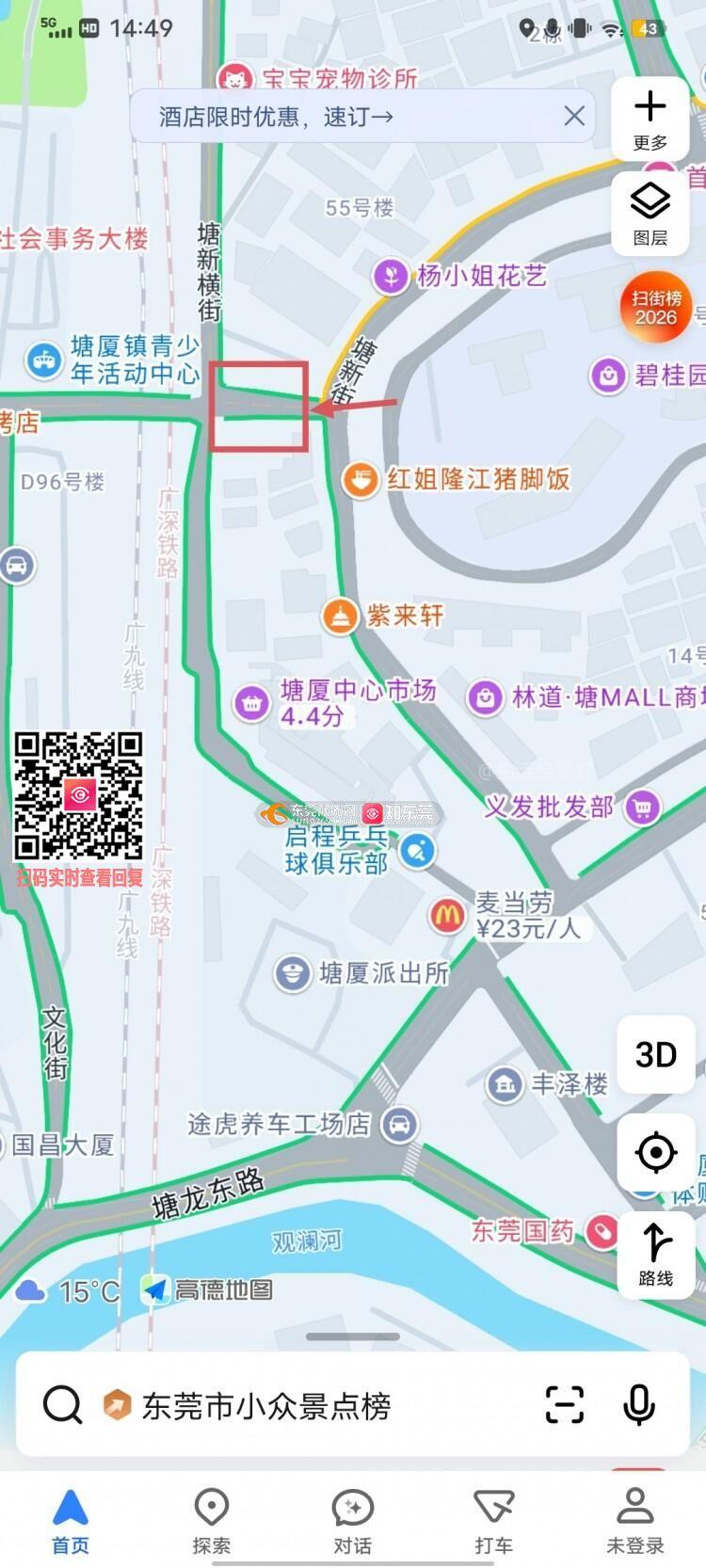Viewport: 706px width, 1568px height.
Task: Switch the map to 3D view
Action: coord(655,1055)
